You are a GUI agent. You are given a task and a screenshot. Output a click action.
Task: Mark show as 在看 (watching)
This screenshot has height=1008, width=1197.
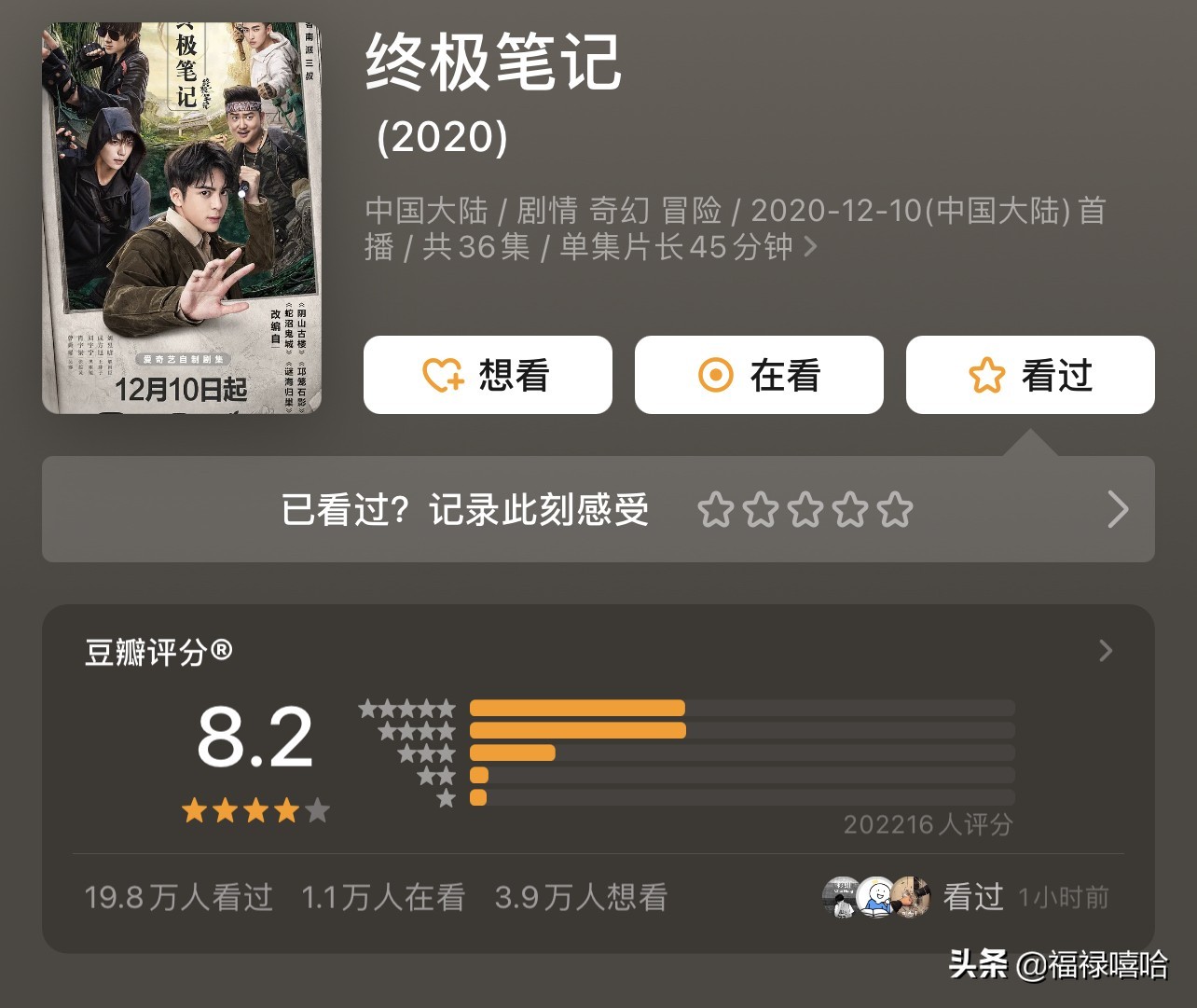pos(759,376)
